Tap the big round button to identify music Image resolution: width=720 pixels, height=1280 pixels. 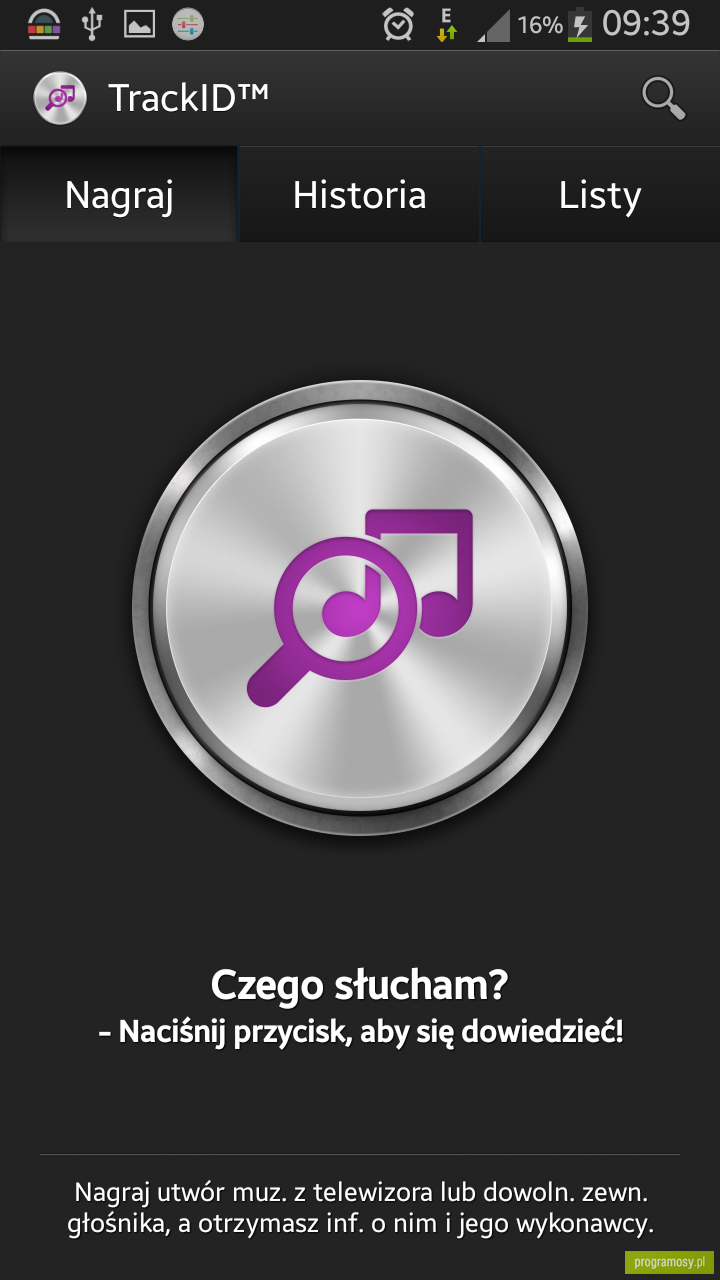[x=360, y=607]
